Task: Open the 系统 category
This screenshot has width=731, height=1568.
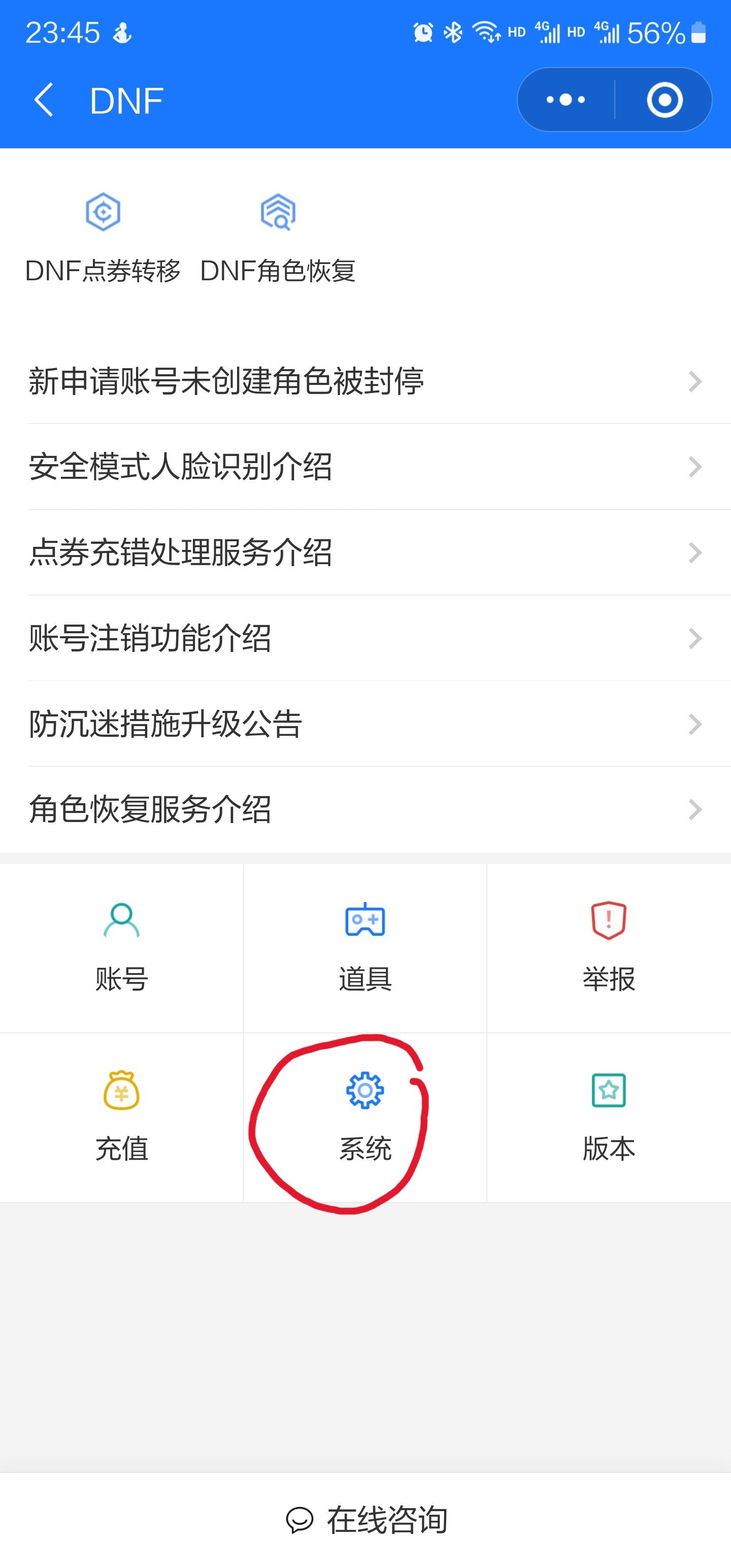Action: (365, 1117)
